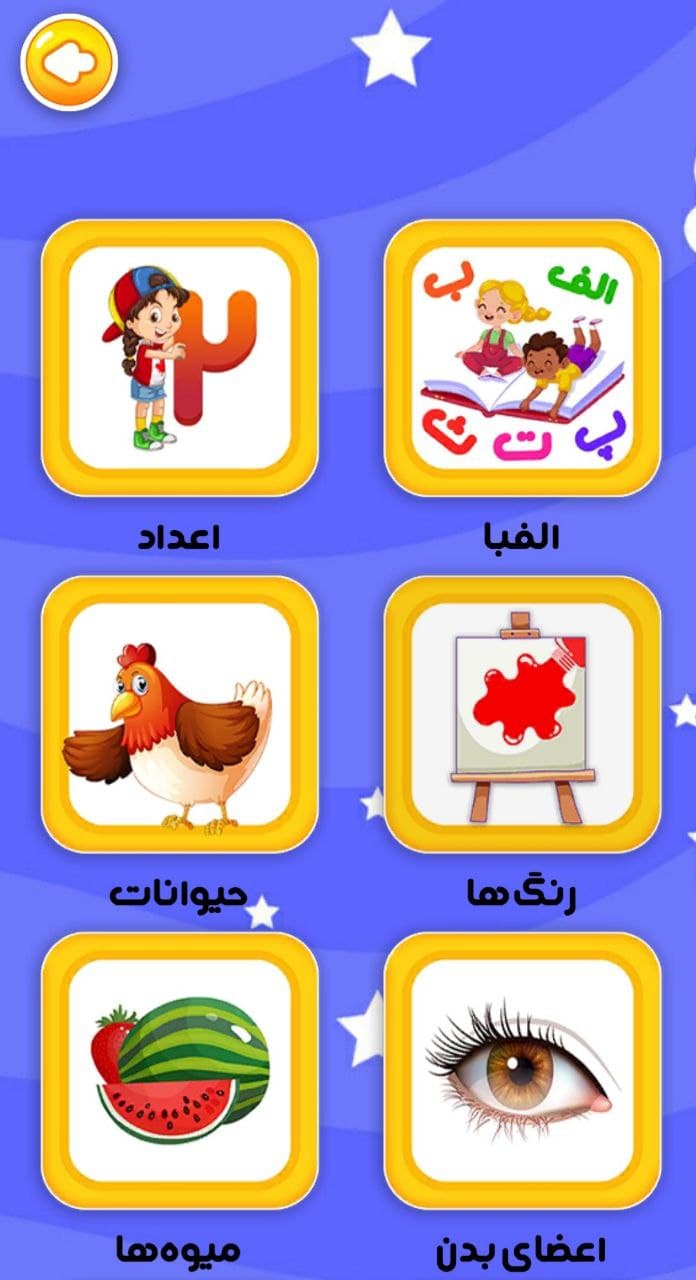Open the الفبا alphabet category
This screenshot has height=1280, width=696.
click(522, 358)
